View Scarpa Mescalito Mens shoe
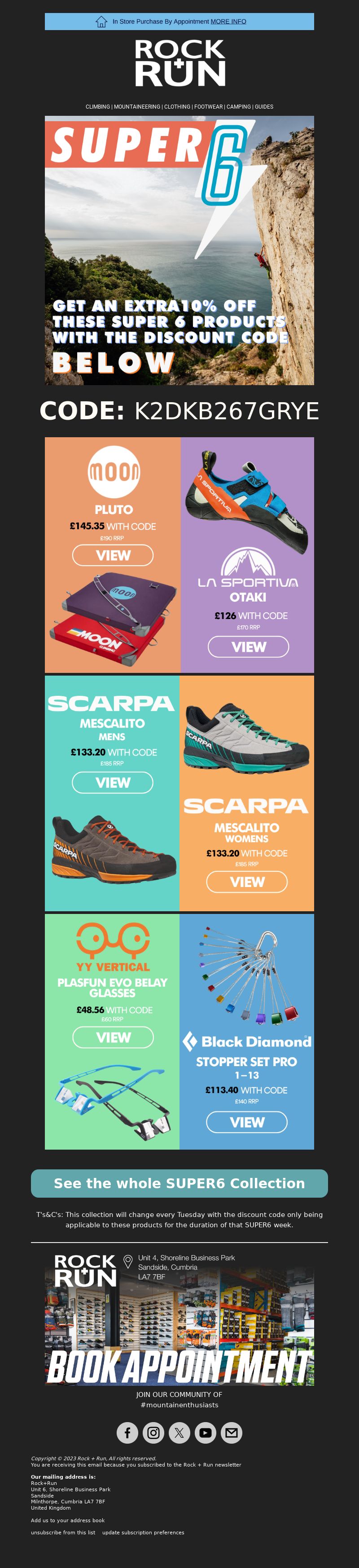Viewport: 359px width, 1568px height. [113, 782]
